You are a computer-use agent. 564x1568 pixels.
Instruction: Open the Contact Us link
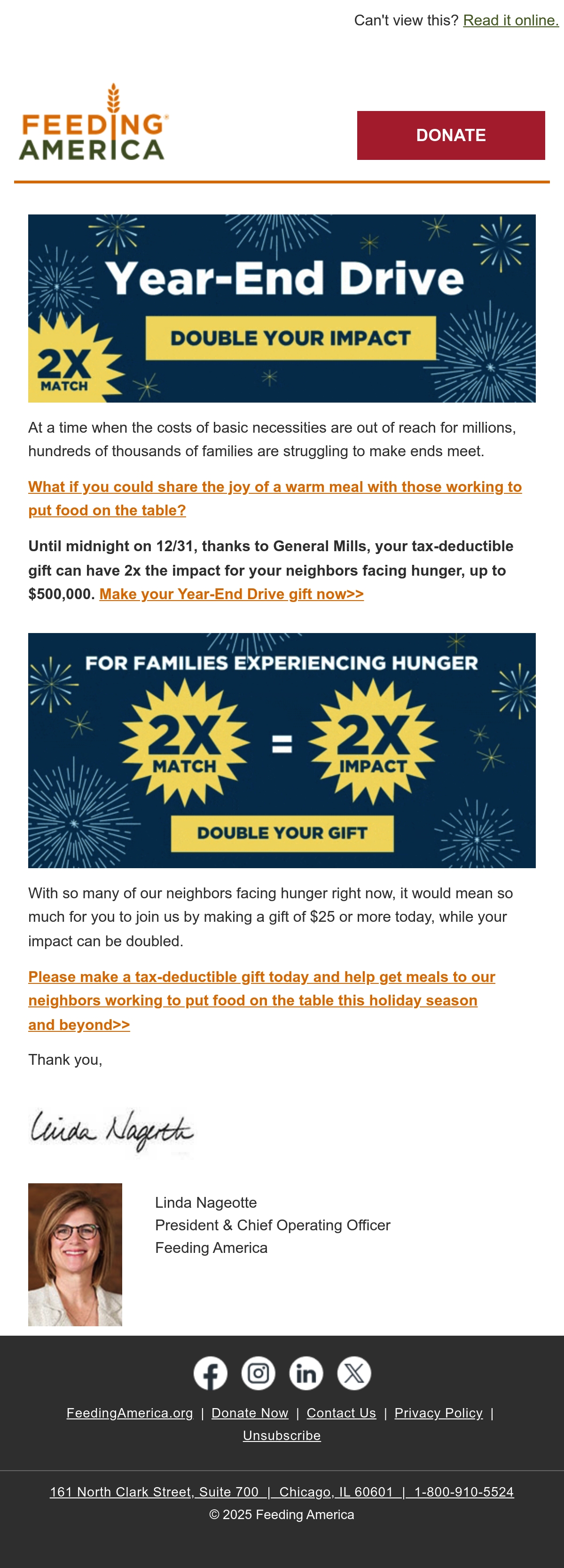click(341, 1413)
